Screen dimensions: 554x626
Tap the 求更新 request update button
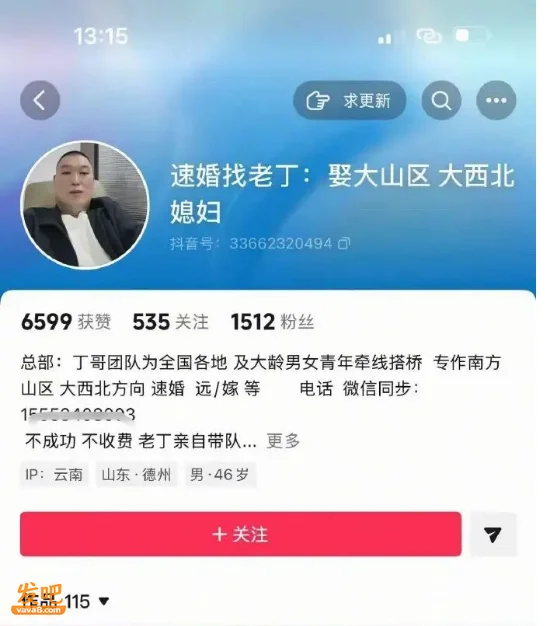coord(350,100)
